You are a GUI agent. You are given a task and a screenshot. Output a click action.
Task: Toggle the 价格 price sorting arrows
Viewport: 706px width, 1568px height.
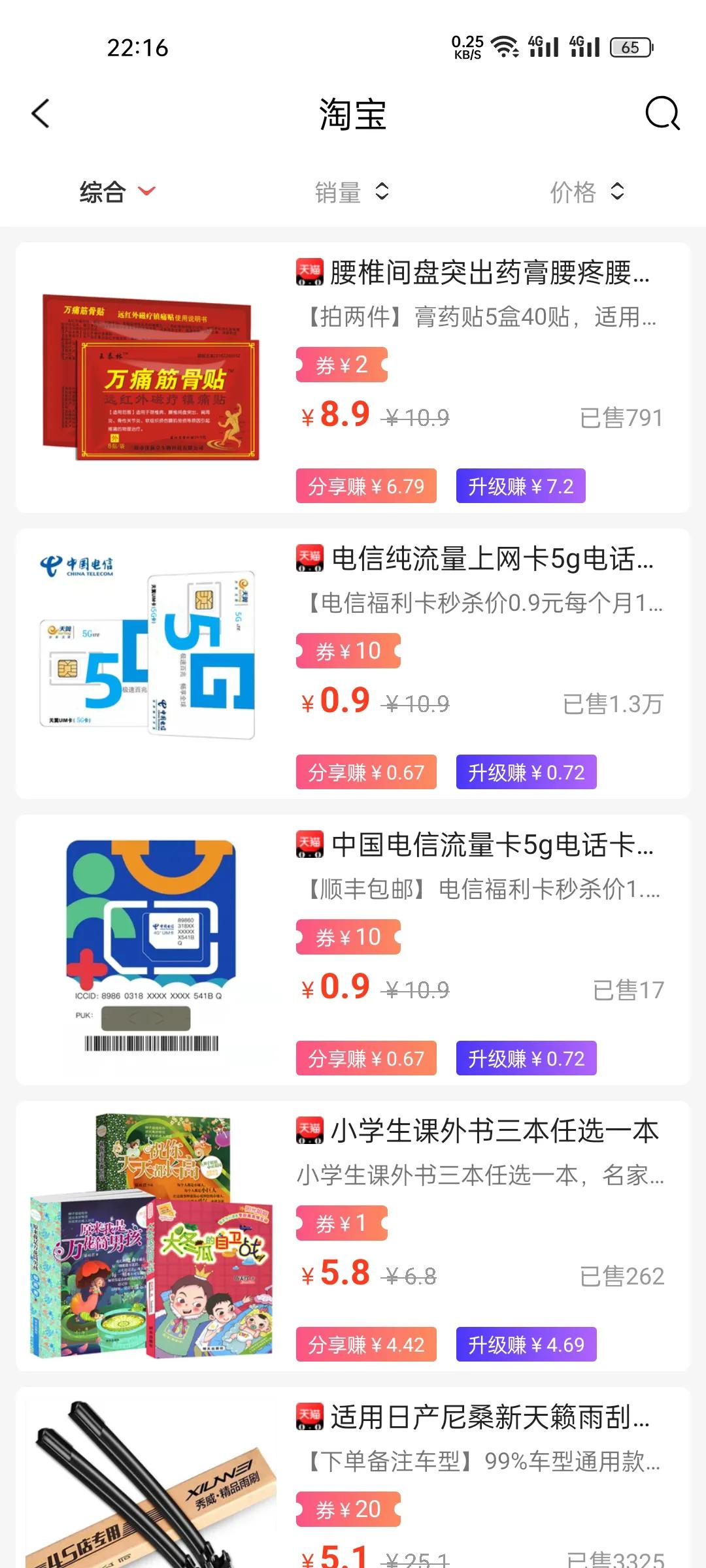tap(615, 191)
